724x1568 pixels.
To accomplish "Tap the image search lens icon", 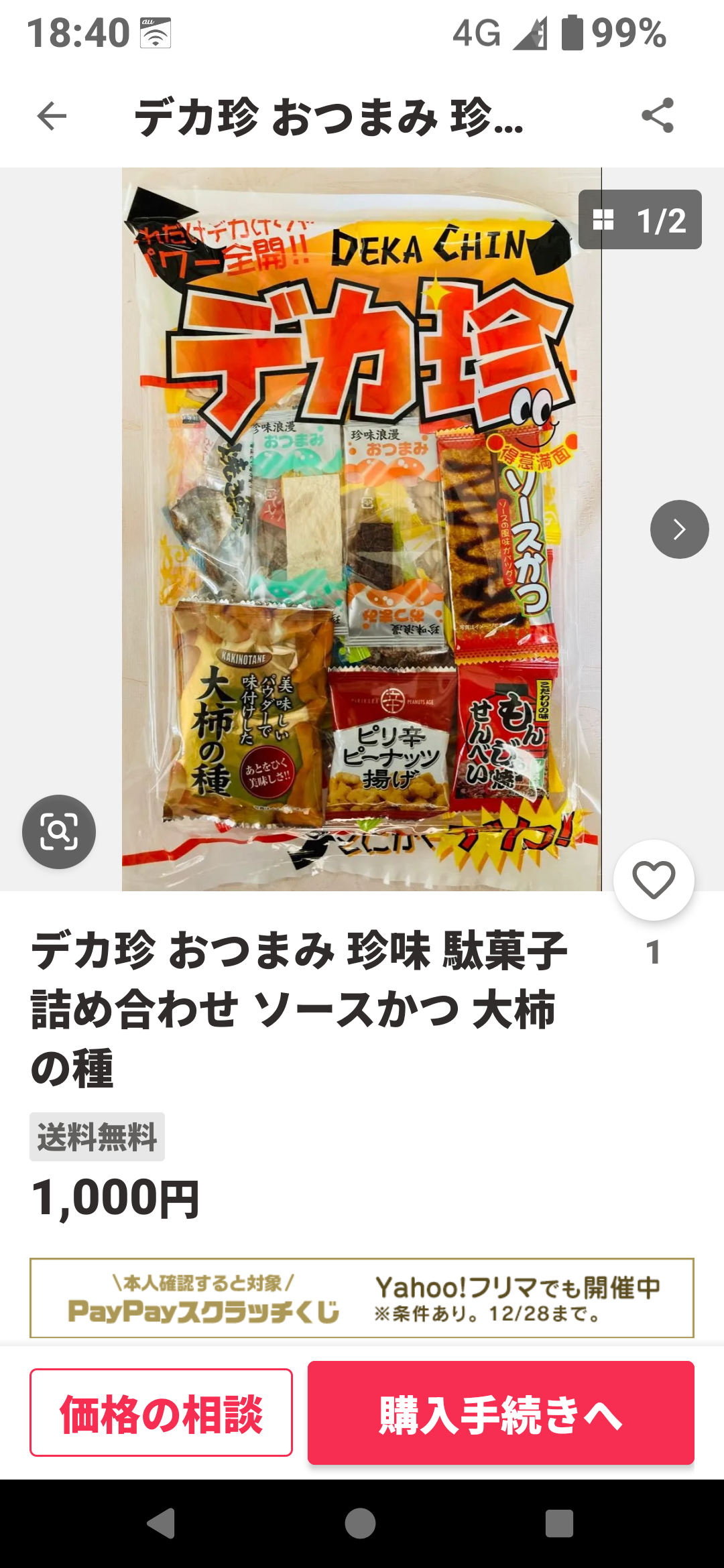I will pos(60,832).
